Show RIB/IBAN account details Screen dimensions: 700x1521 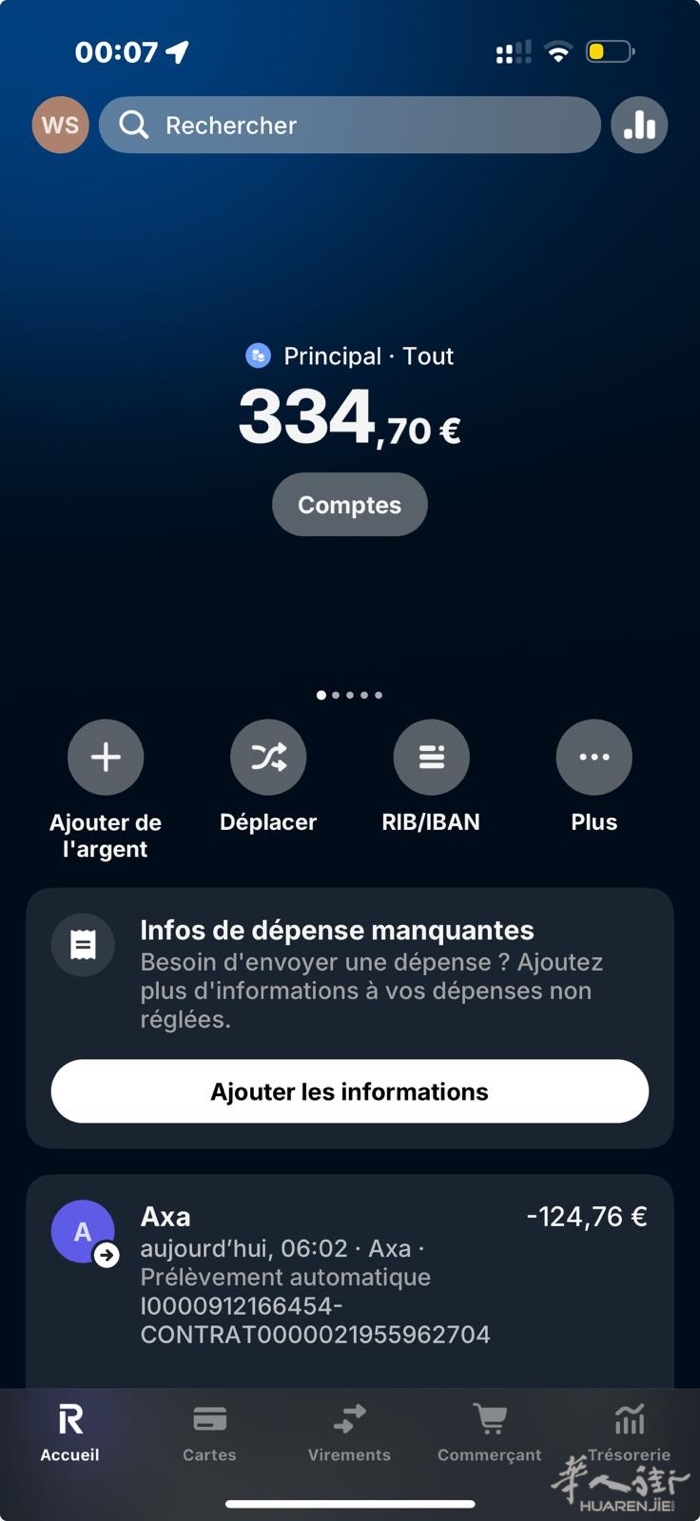[431, 758]
